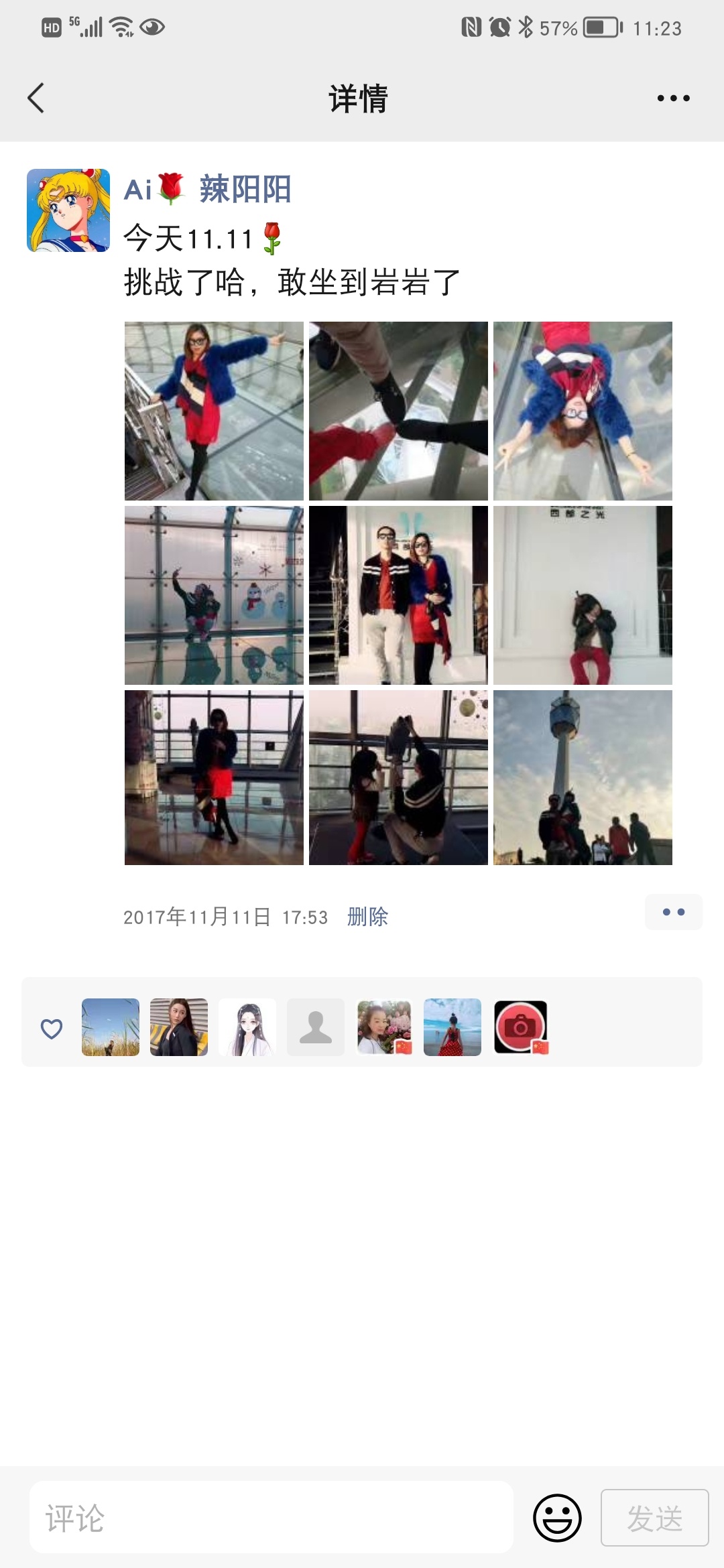Open the Sailor Moon avatar profile
Viewport: 724px width, 1568px height.
(x=68, y=210)
